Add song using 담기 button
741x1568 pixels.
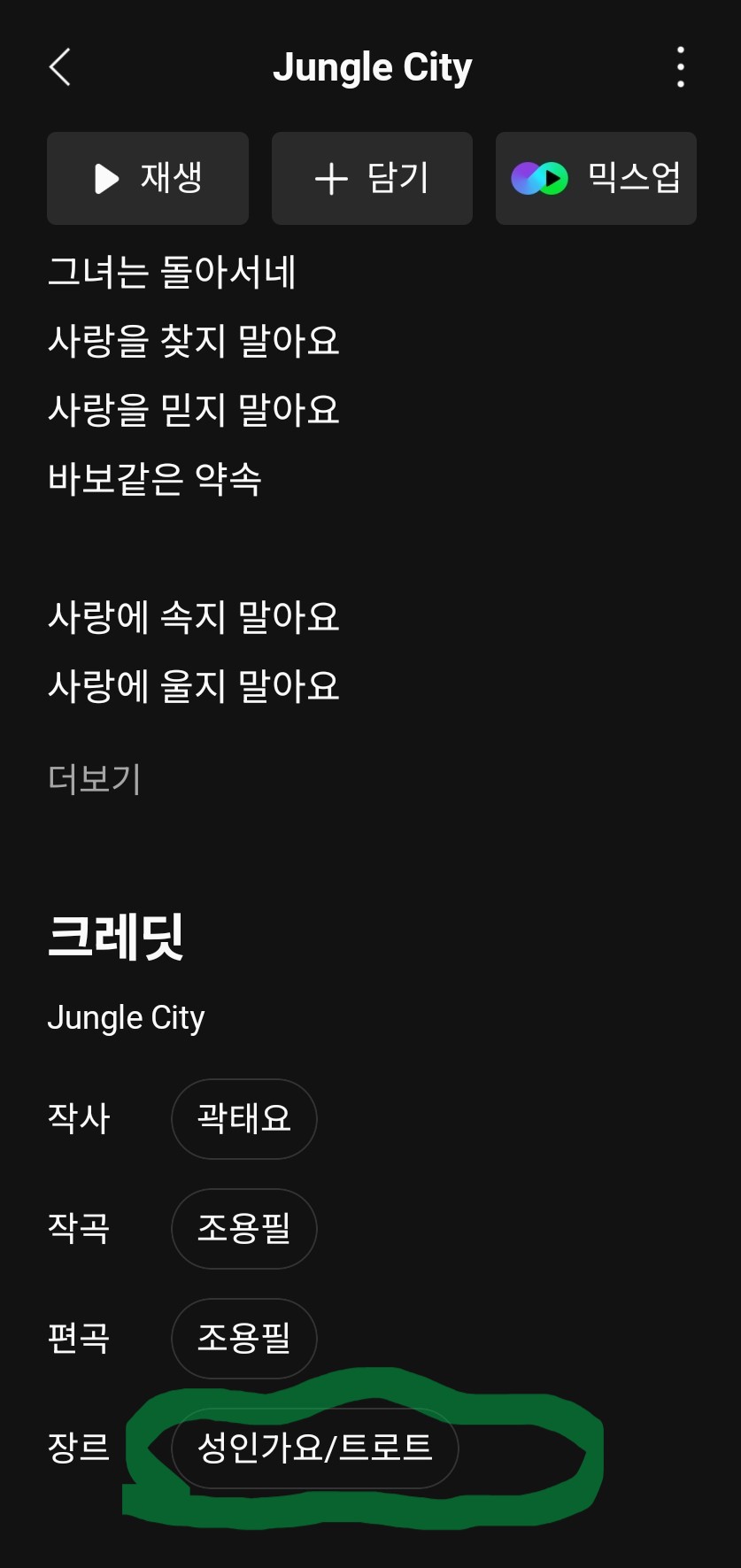pos(372,178)
